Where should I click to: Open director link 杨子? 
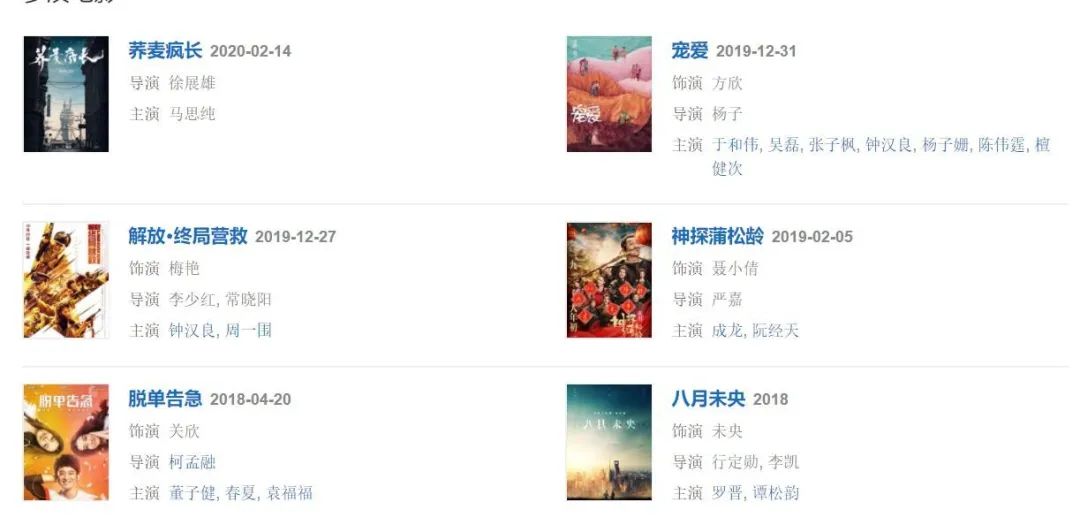coord(727,113)
